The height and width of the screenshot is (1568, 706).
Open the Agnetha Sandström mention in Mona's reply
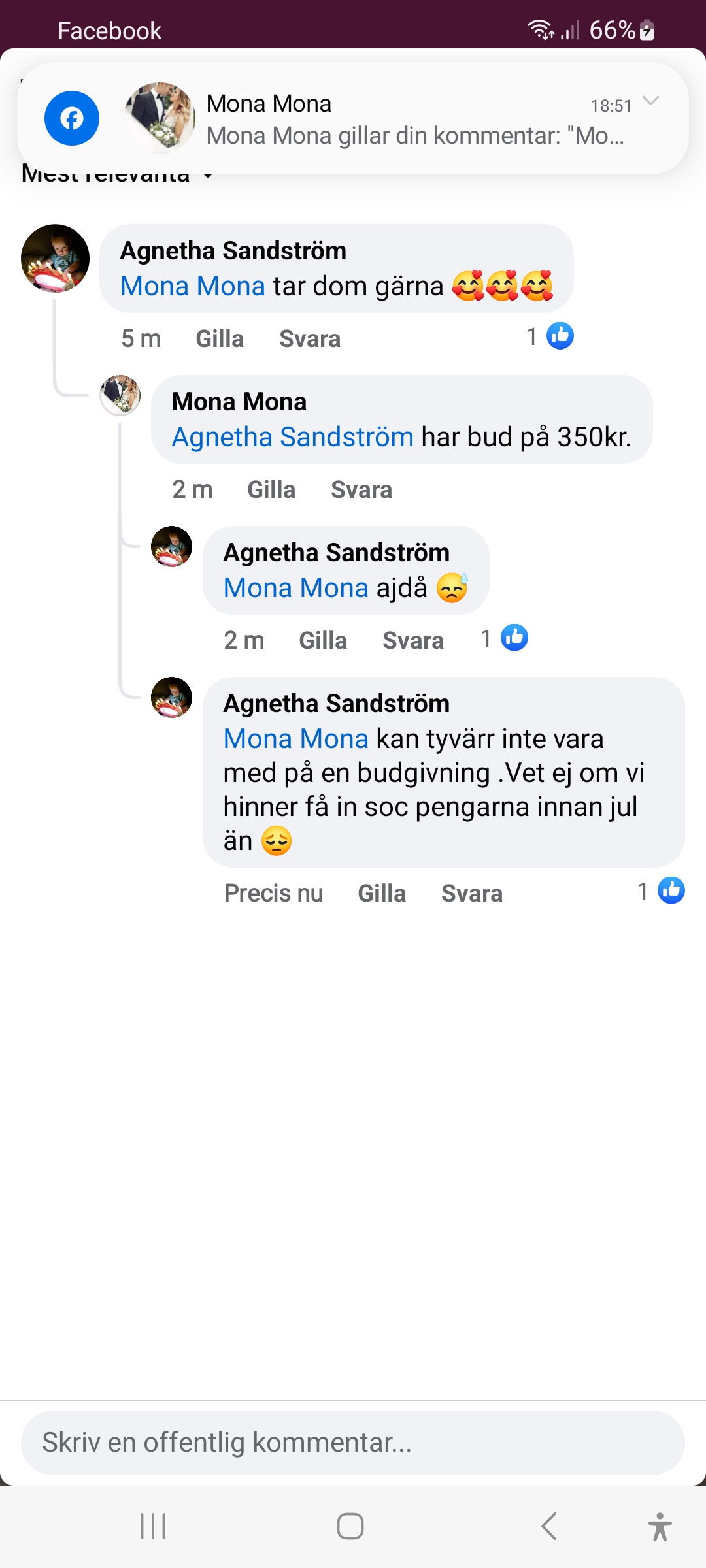point(292,437)
